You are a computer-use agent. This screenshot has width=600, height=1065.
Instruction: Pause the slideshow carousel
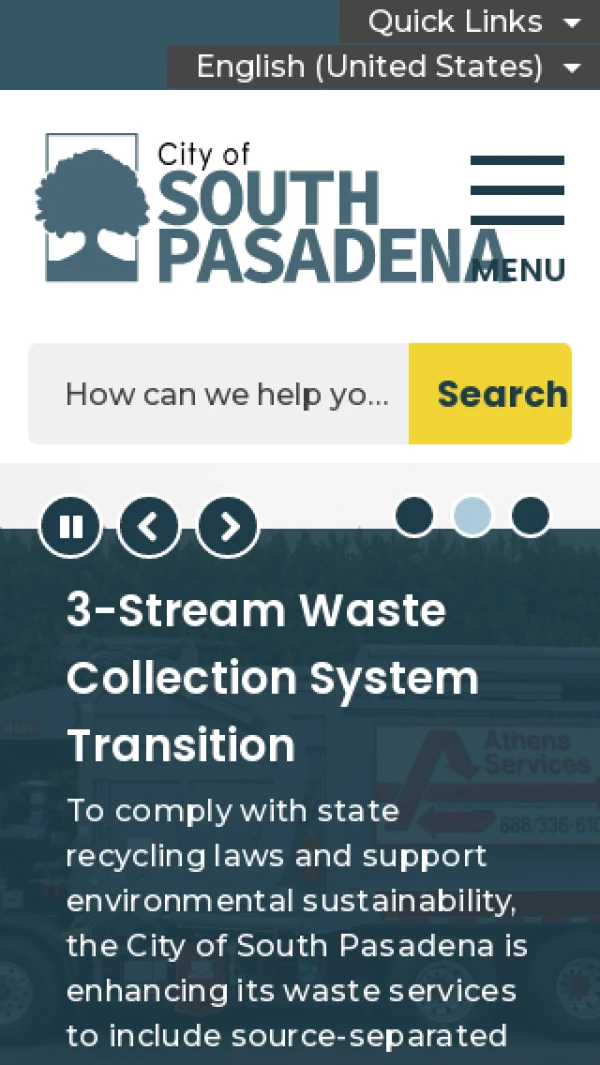point(70,526)
